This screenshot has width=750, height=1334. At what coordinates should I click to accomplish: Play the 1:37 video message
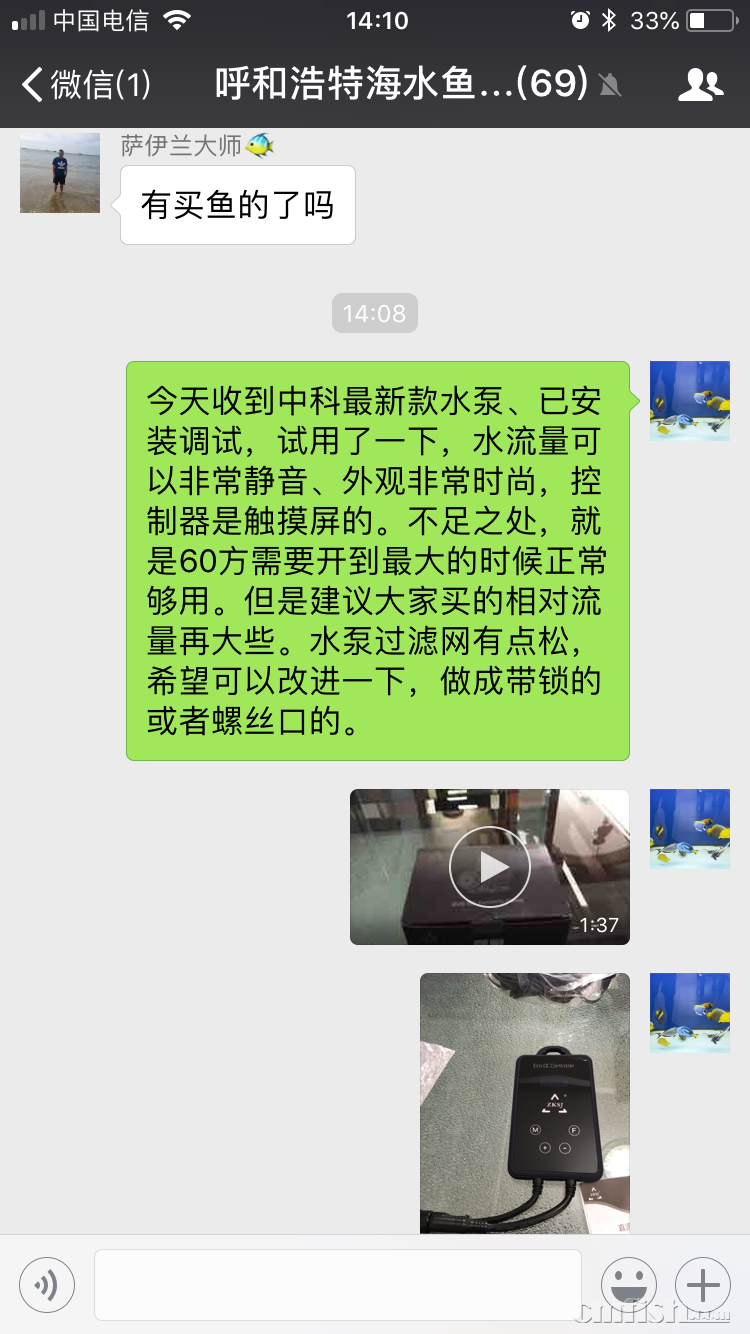pos(489,867)
